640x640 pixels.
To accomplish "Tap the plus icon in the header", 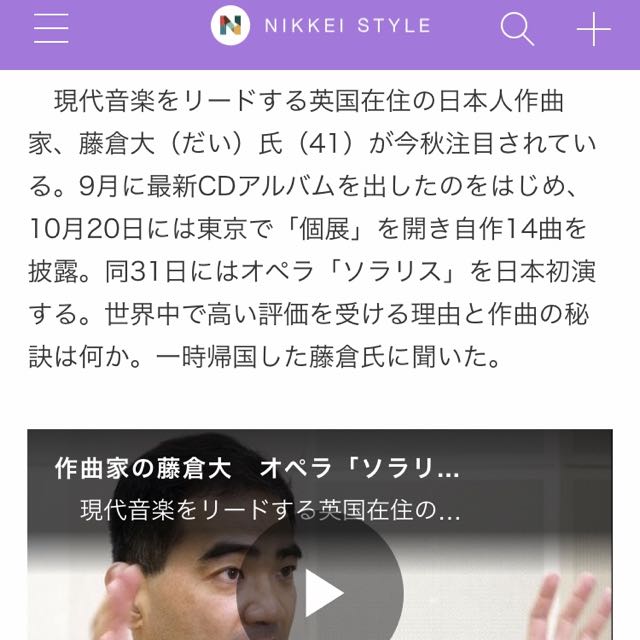I will coord(593,30).
